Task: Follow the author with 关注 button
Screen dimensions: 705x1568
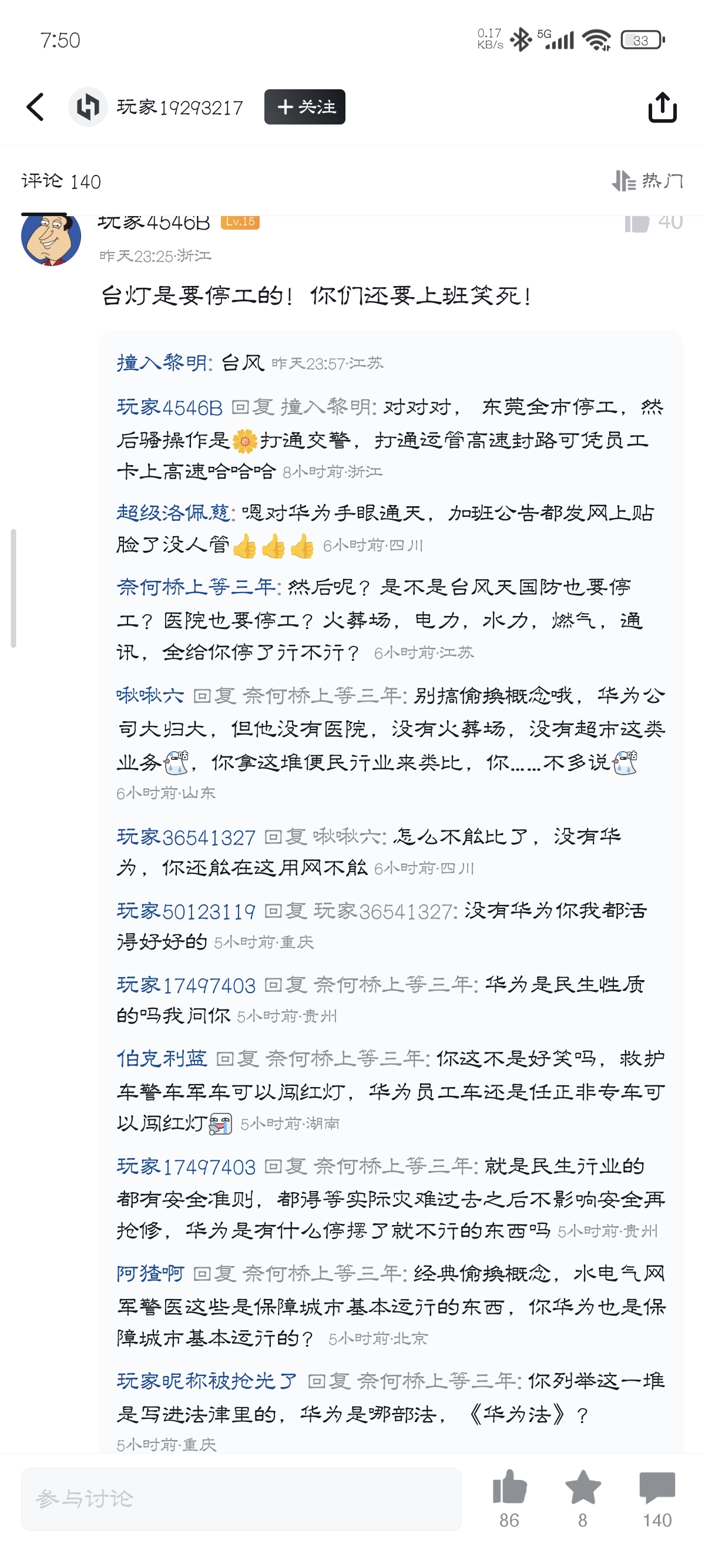Action: tap(304, 107)
